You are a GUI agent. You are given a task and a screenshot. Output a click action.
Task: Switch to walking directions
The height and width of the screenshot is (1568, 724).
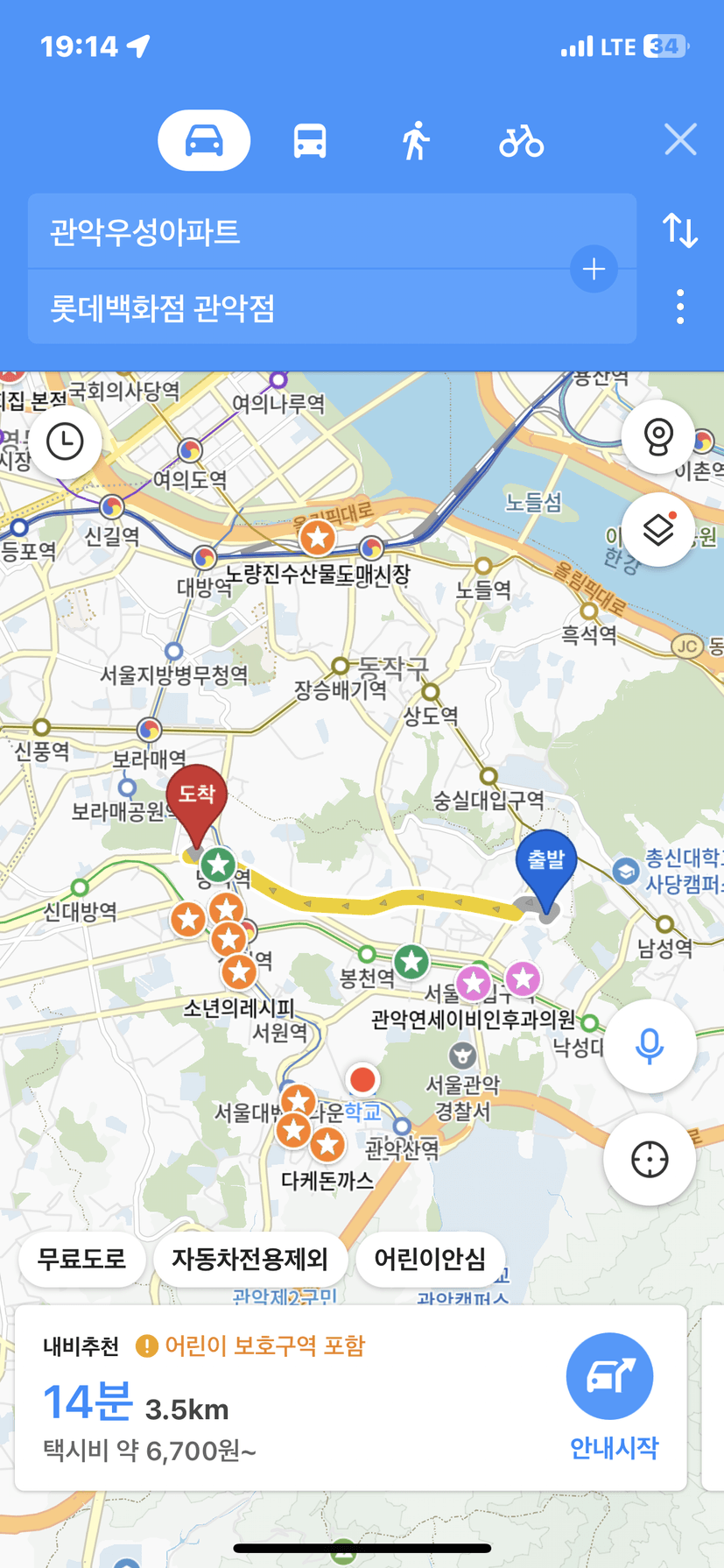click(x=416, y=141)
